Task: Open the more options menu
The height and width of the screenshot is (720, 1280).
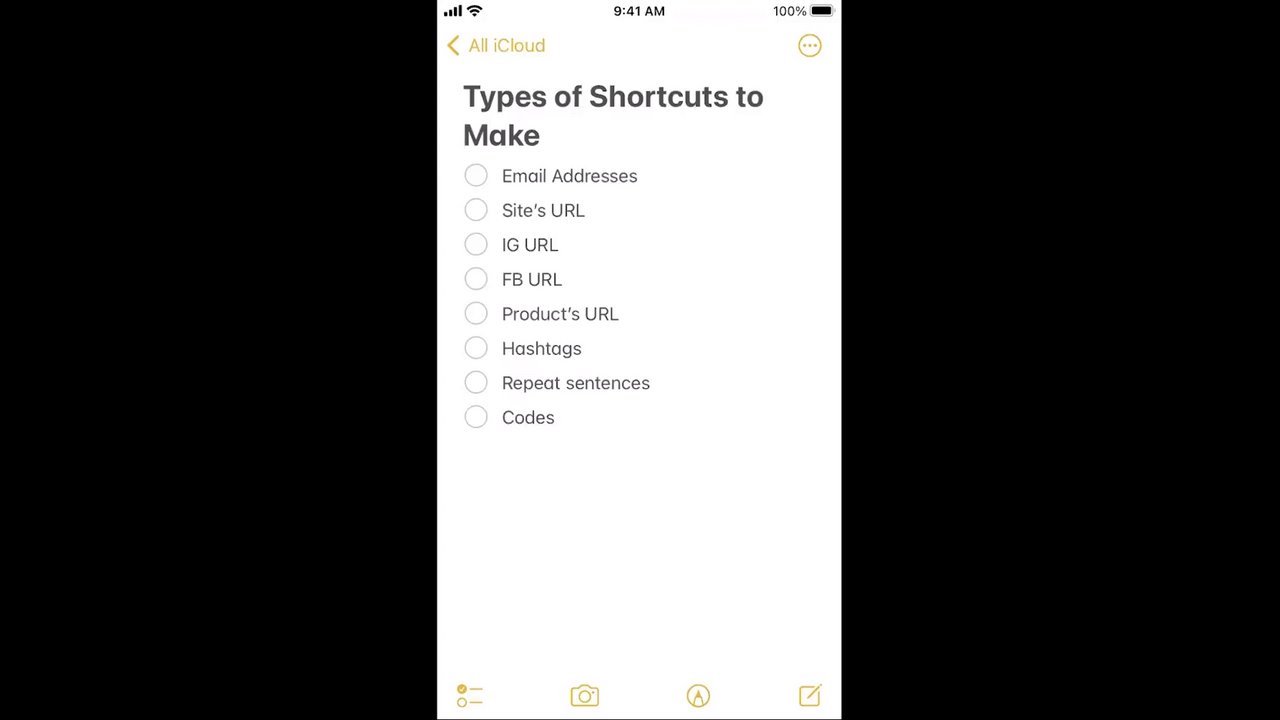Action: click(x=809, y=46)
